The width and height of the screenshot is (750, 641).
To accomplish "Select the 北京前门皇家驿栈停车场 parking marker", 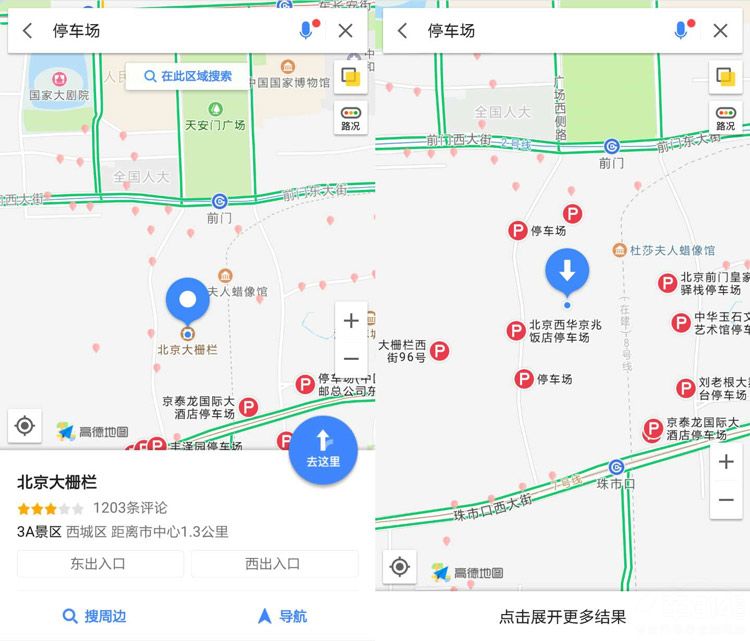I will 667,284.
